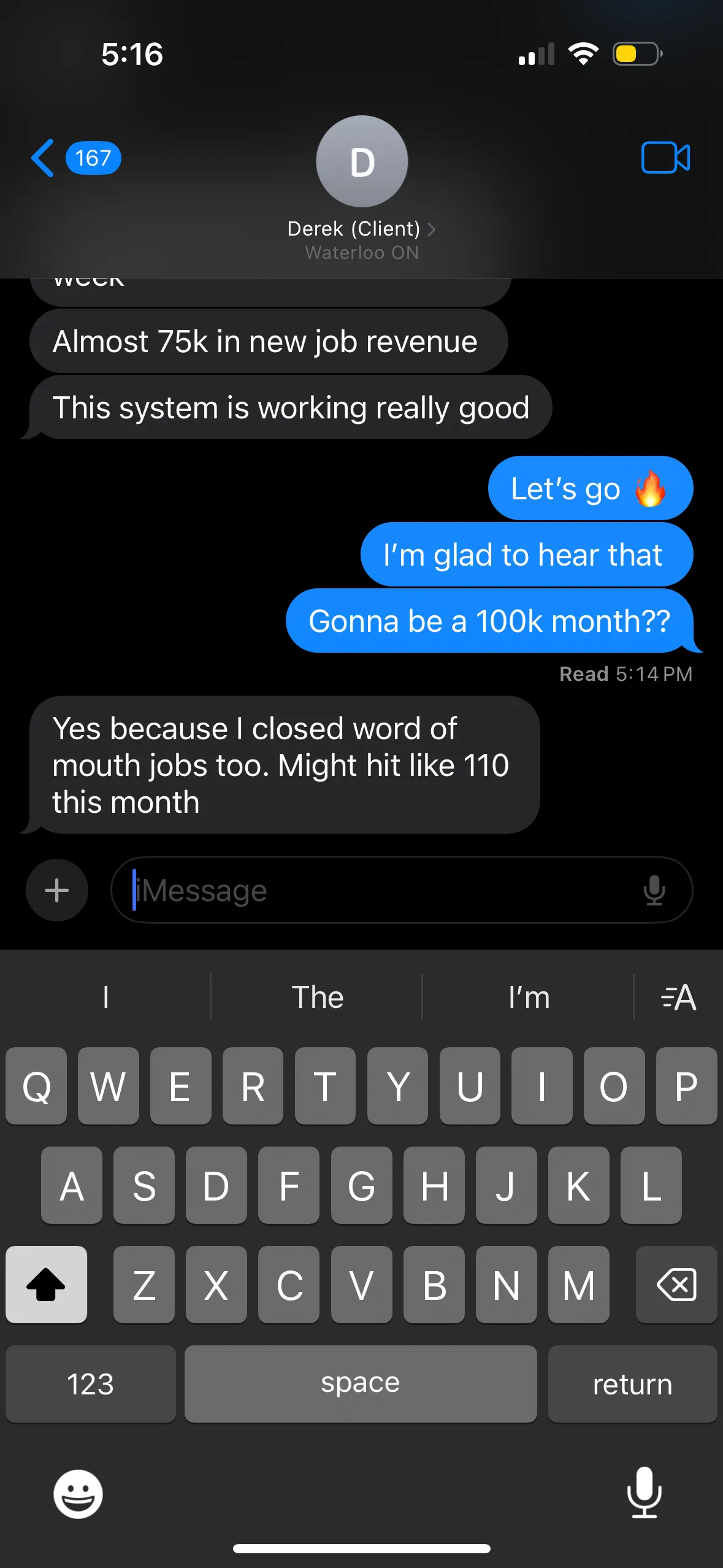Open the text formatting options
723x1568 pixels.
[x=678, y=997]
